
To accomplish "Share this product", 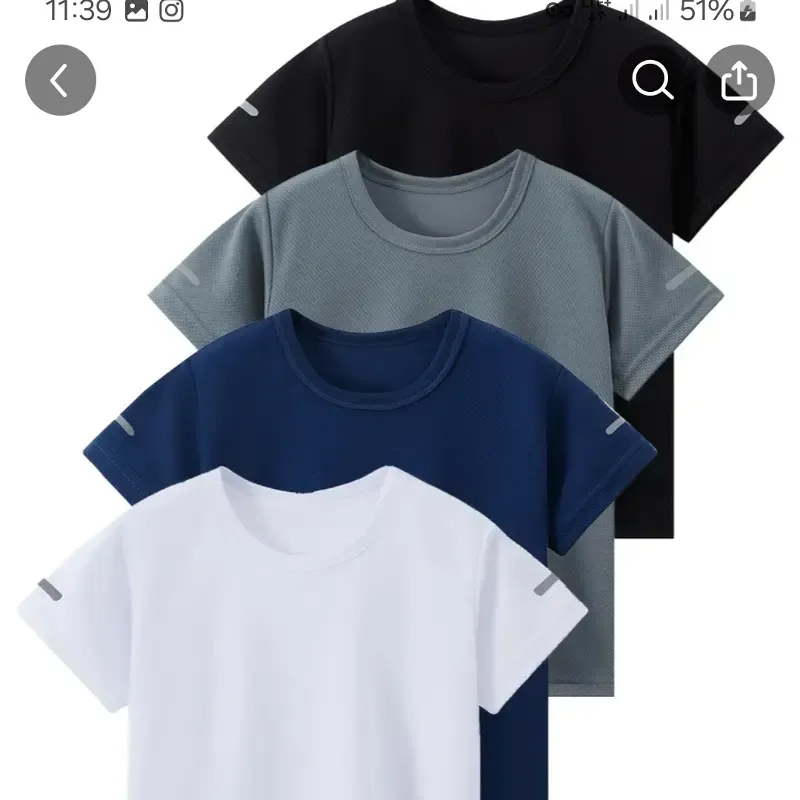I will tap(740, 80).
